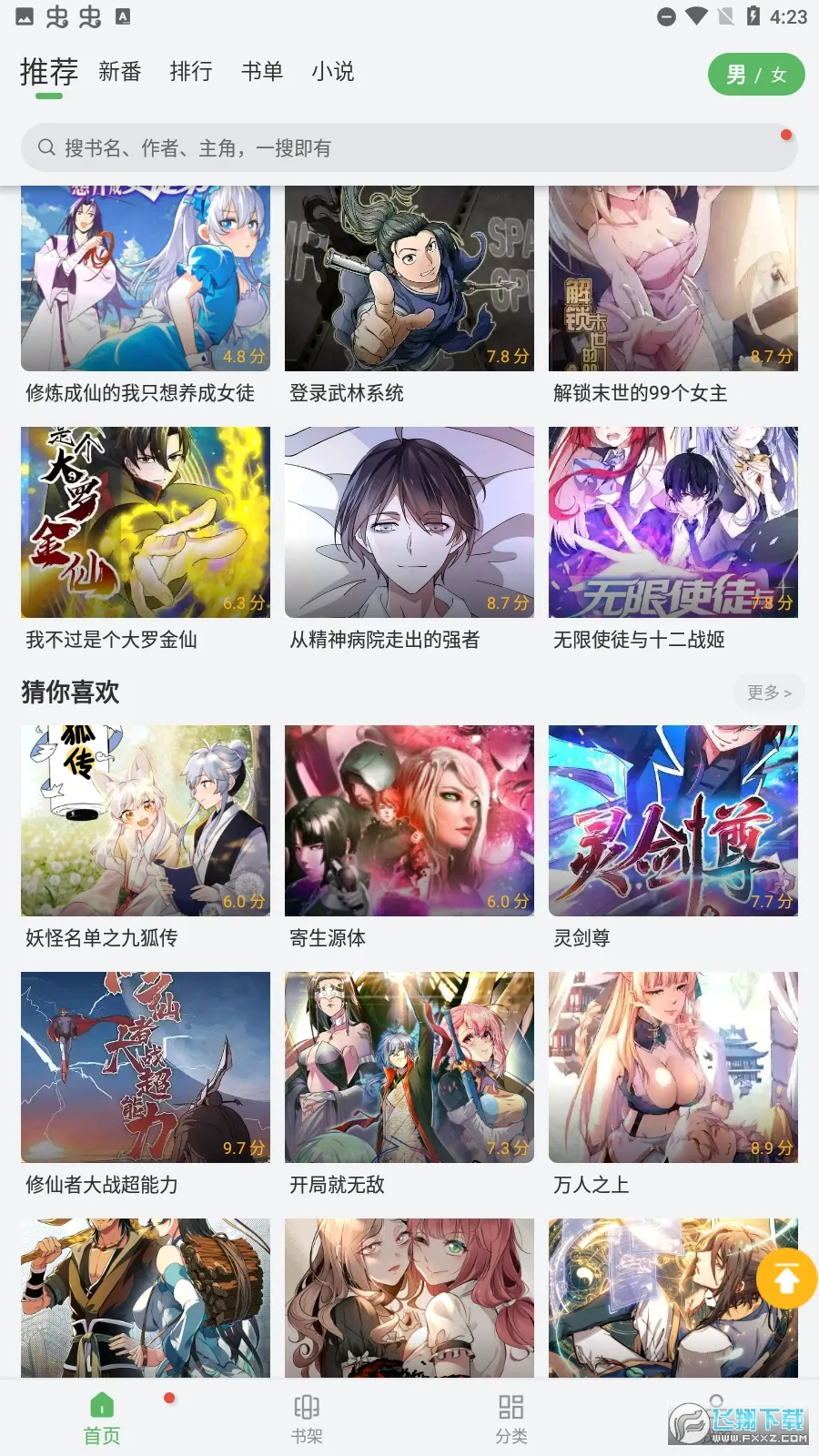Go to the 小说 tab
819x1456 pixels.
click(x=333, y=72)
